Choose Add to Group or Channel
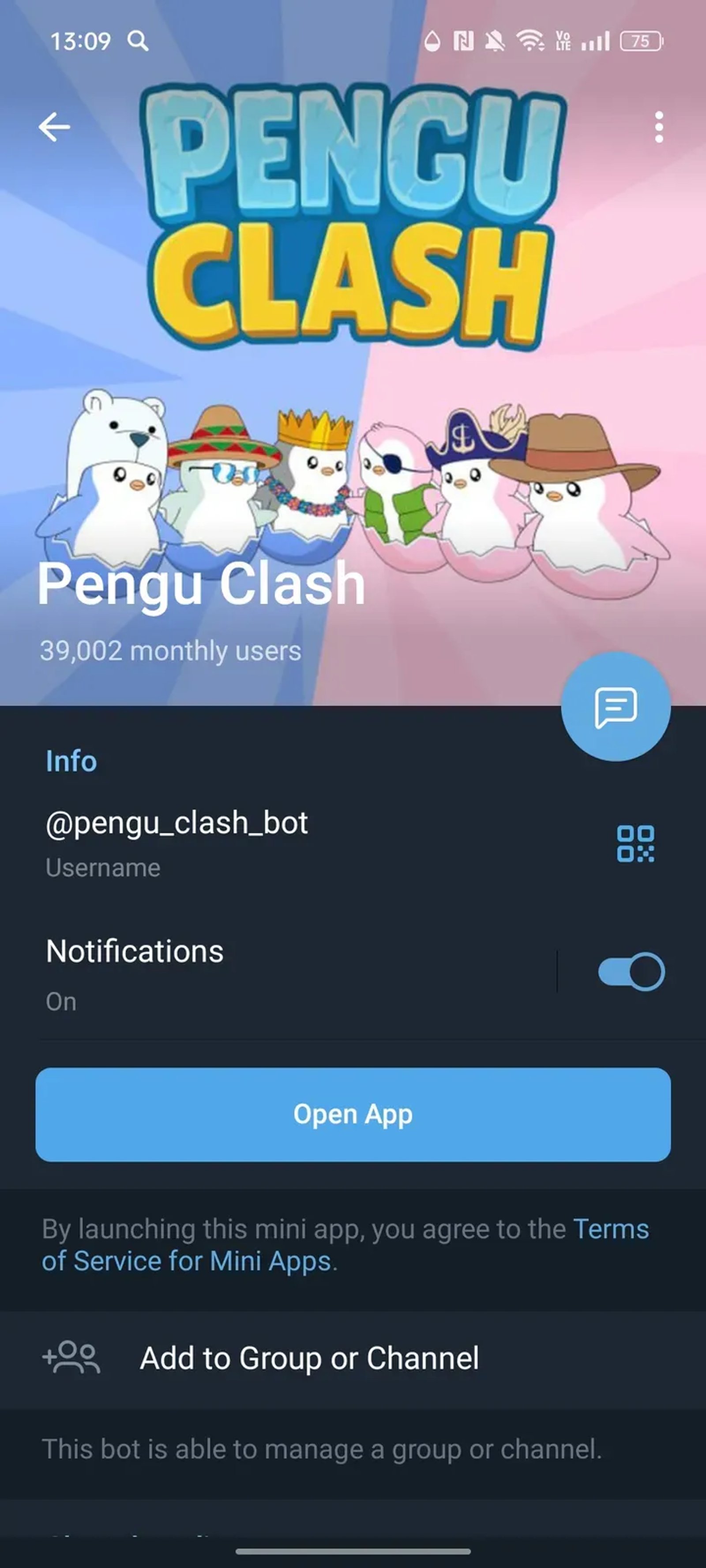 pyautogui.click(x=309, y=1358)
